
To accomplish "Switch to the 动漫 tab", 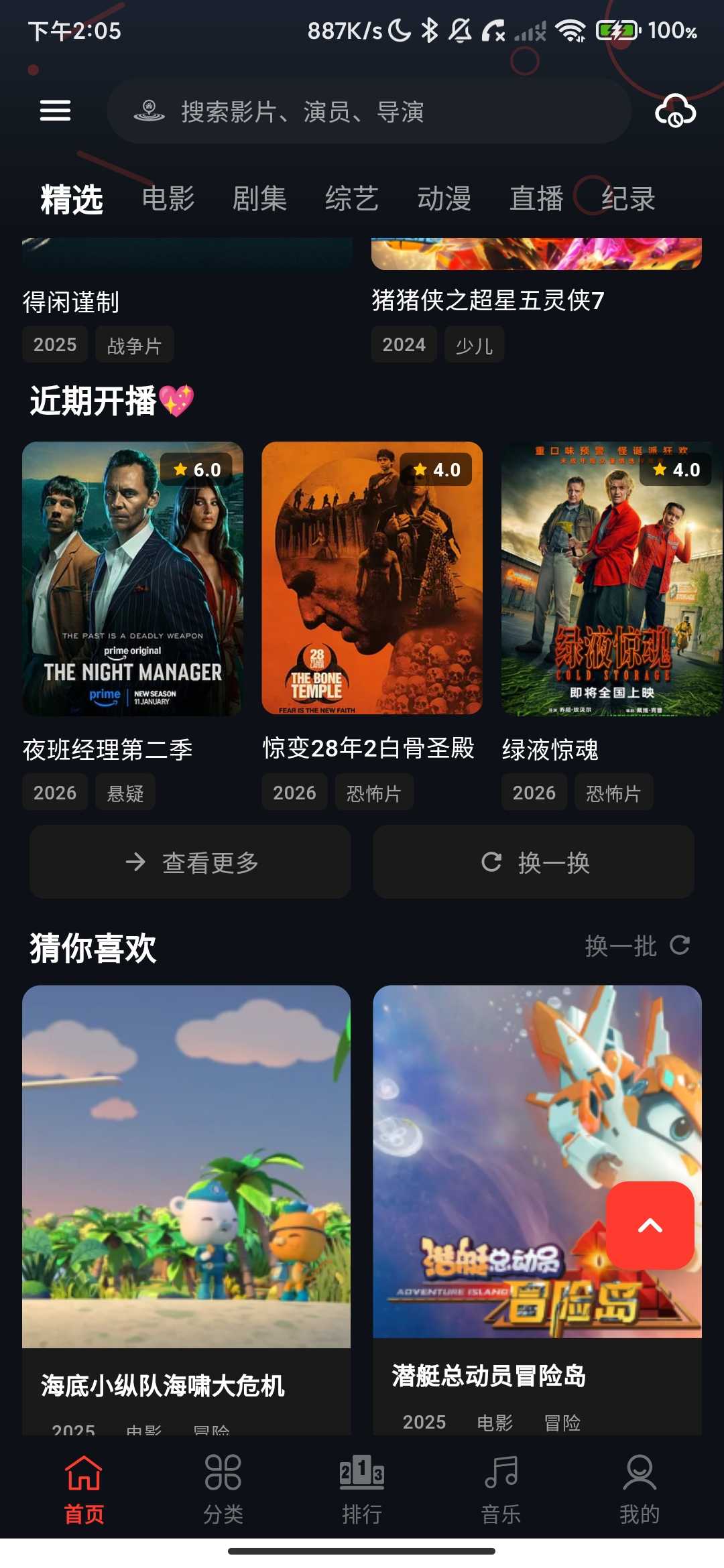I will (x=444, y=199).
